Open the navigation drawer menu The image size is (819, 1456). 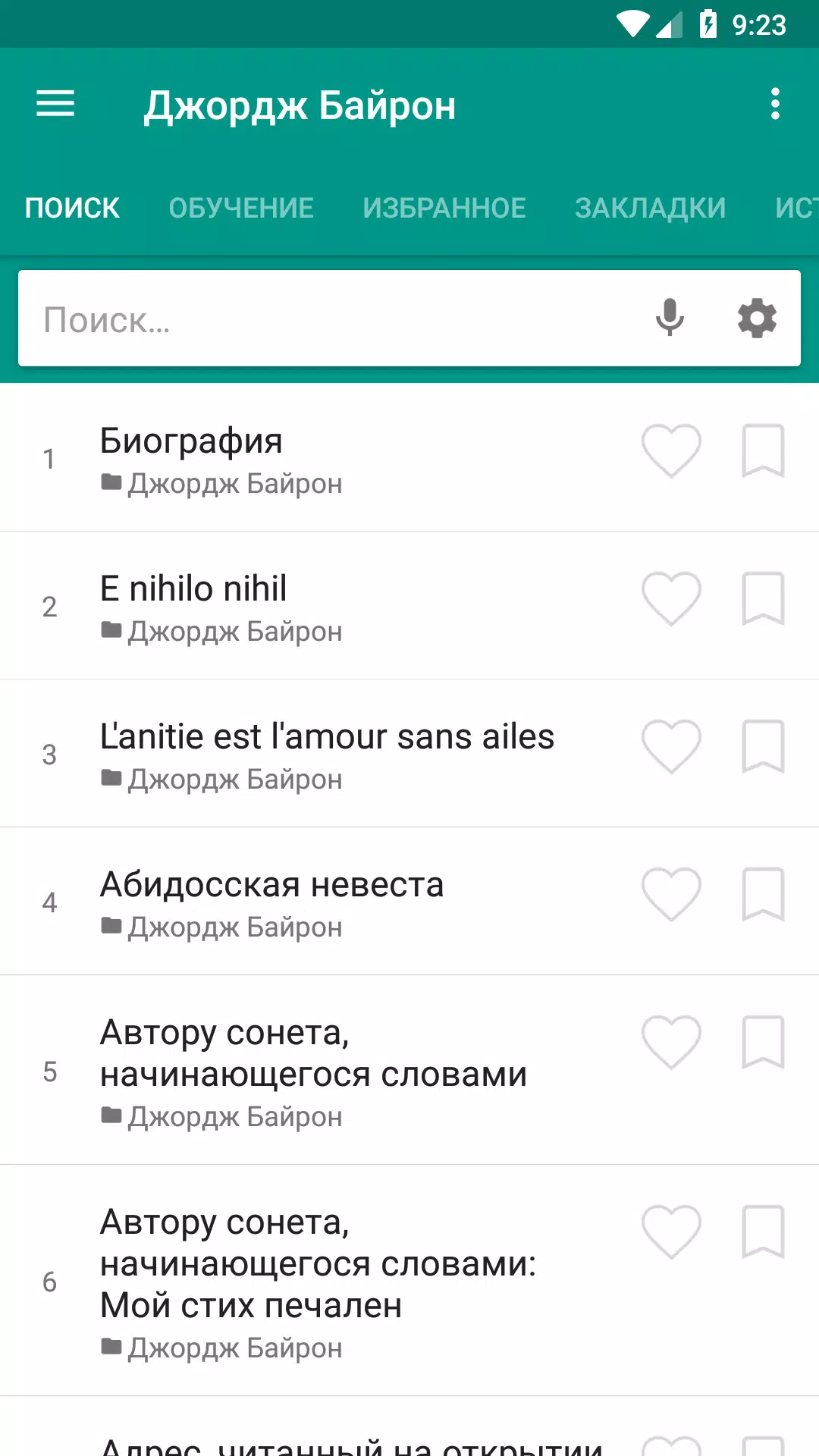click(55, 104)
